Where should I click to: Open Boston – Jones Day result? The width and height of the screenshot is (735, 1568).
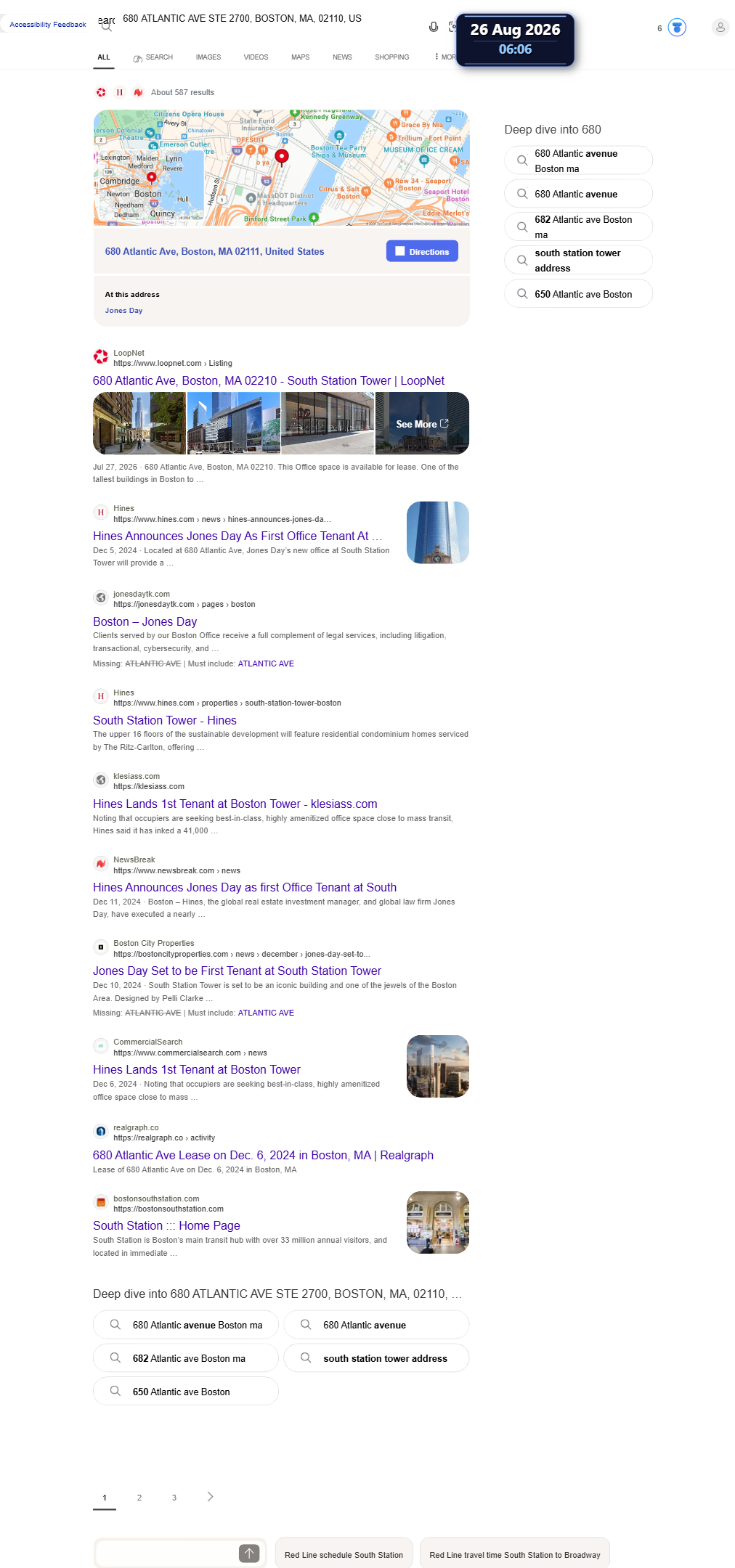pos(145,622)
